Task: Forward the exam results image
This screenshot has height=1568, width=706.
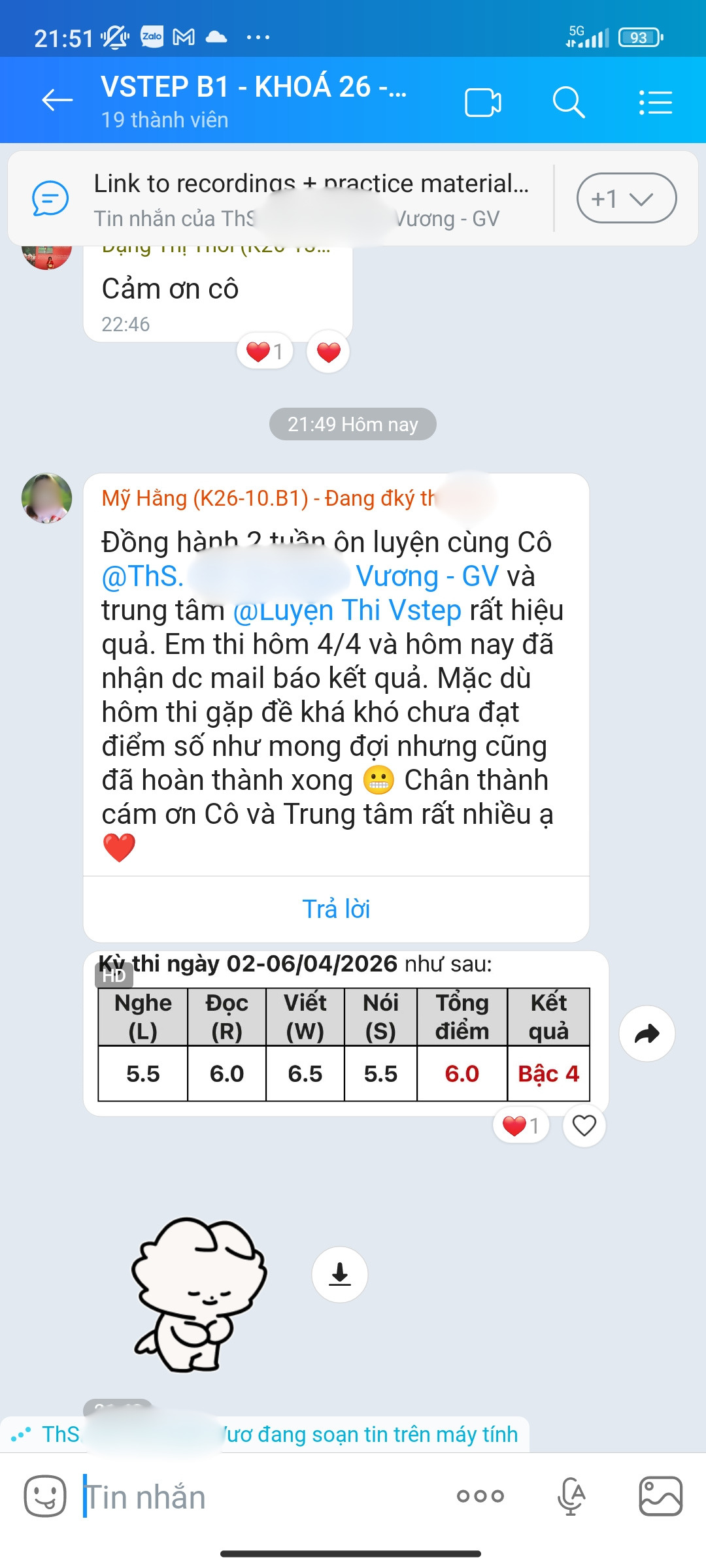Action: coord(648,1034)
